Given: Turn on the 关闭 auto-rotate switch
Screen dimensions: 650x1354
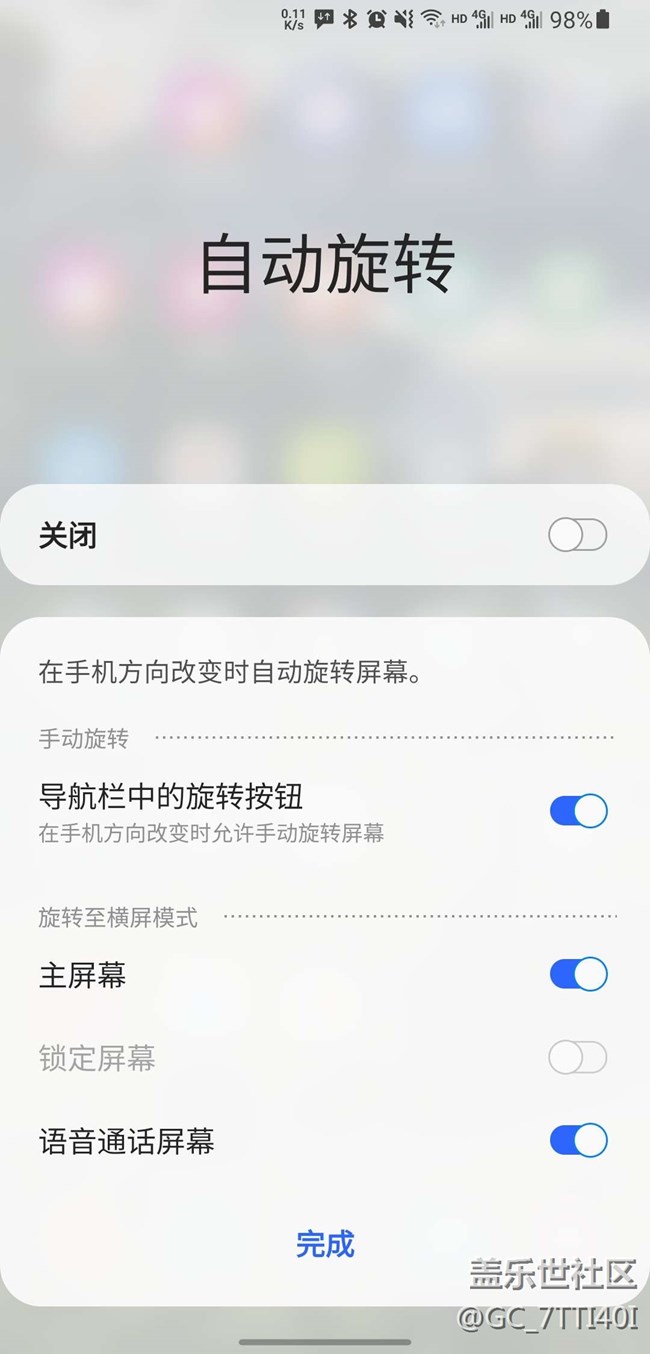Looking at the screenshot, I should pos(577,535).
